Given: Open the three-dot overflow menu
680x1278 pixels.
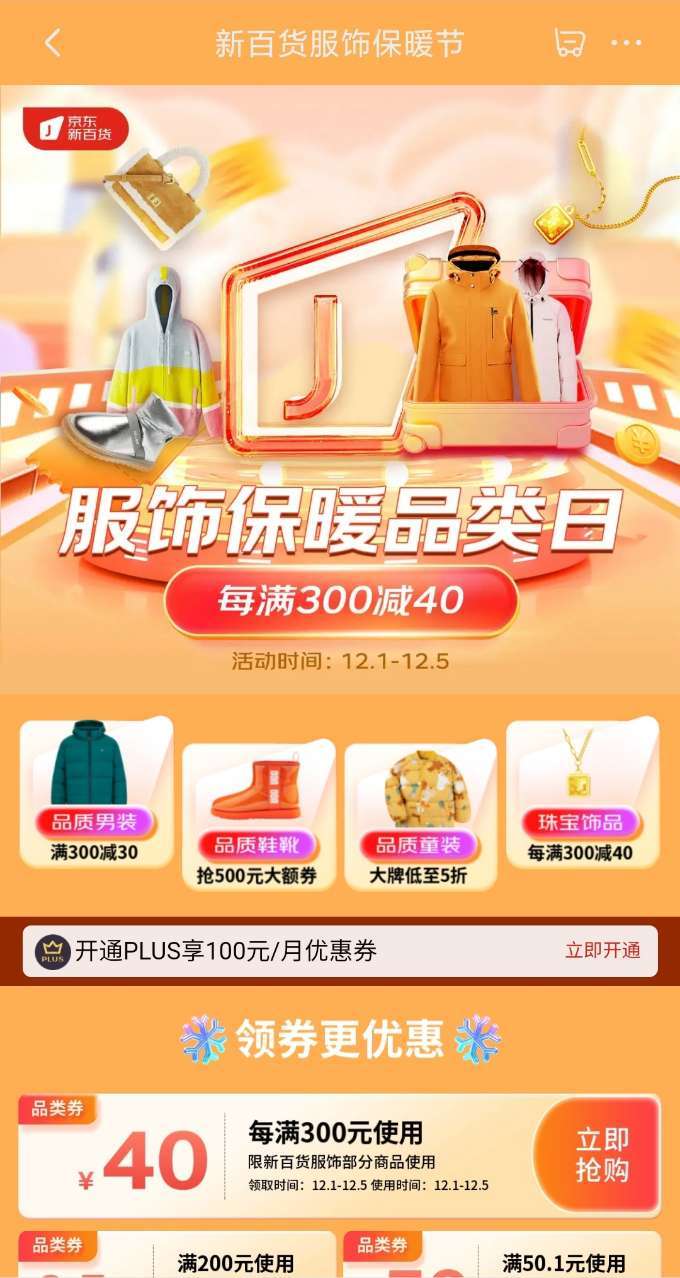Looking at the screenshot, I should [626, 43].
